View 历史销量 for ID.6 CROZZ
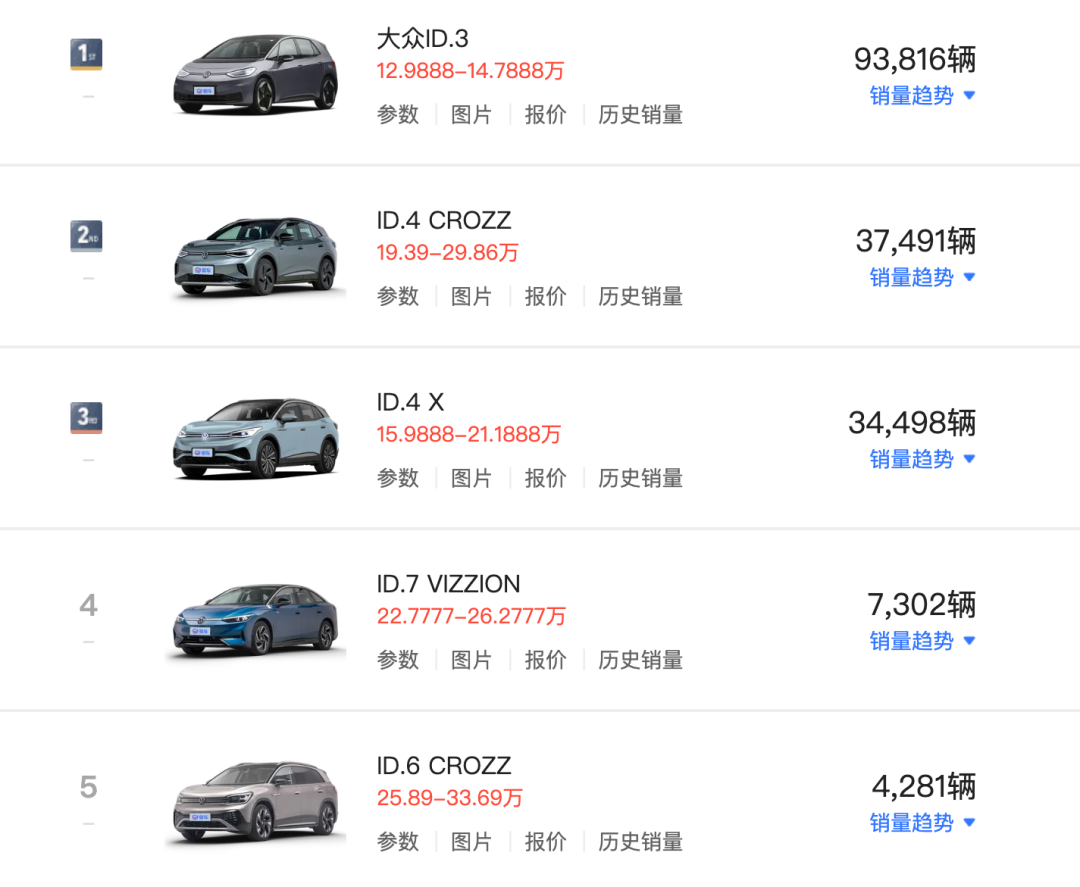 640,842
